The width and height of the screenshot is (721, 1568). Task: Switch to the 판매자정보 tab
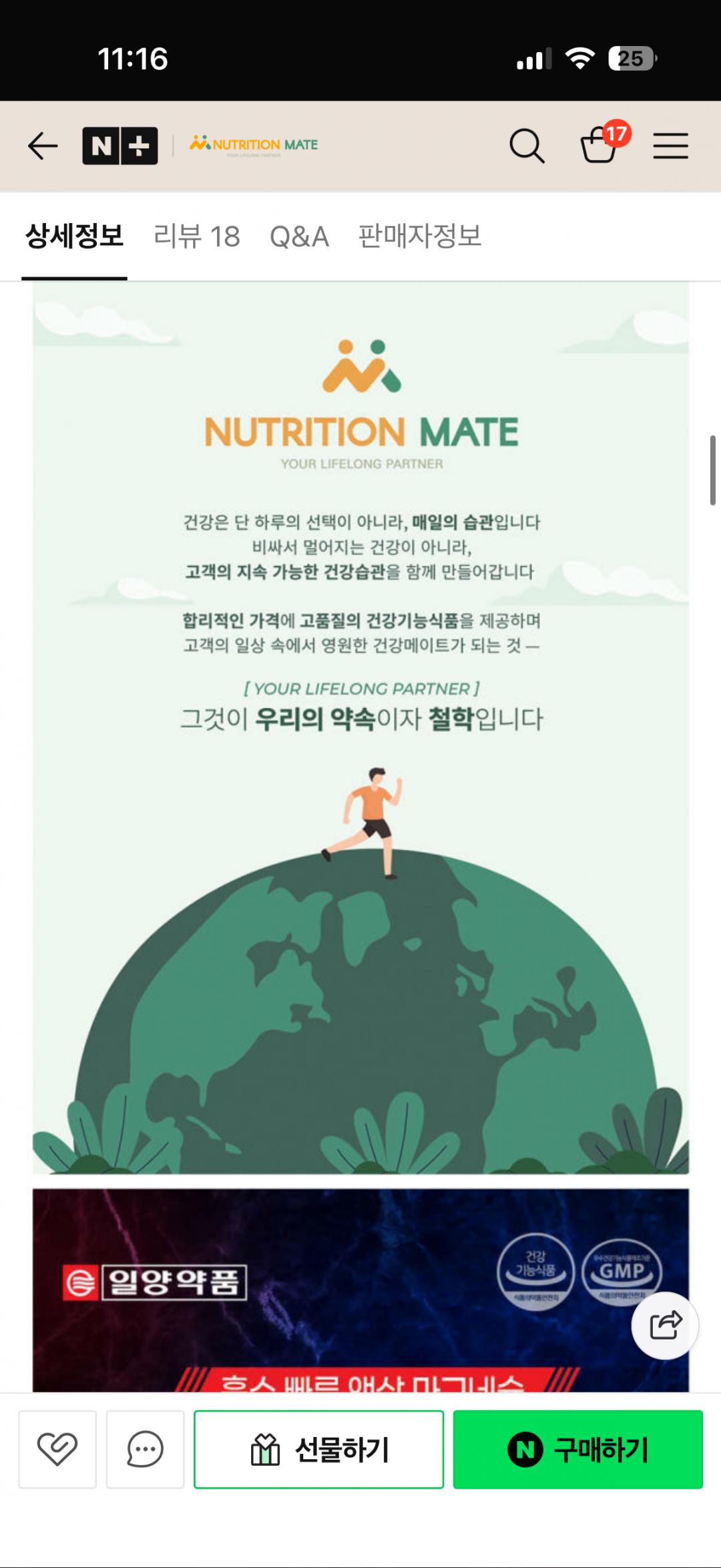tap(419, 236)
